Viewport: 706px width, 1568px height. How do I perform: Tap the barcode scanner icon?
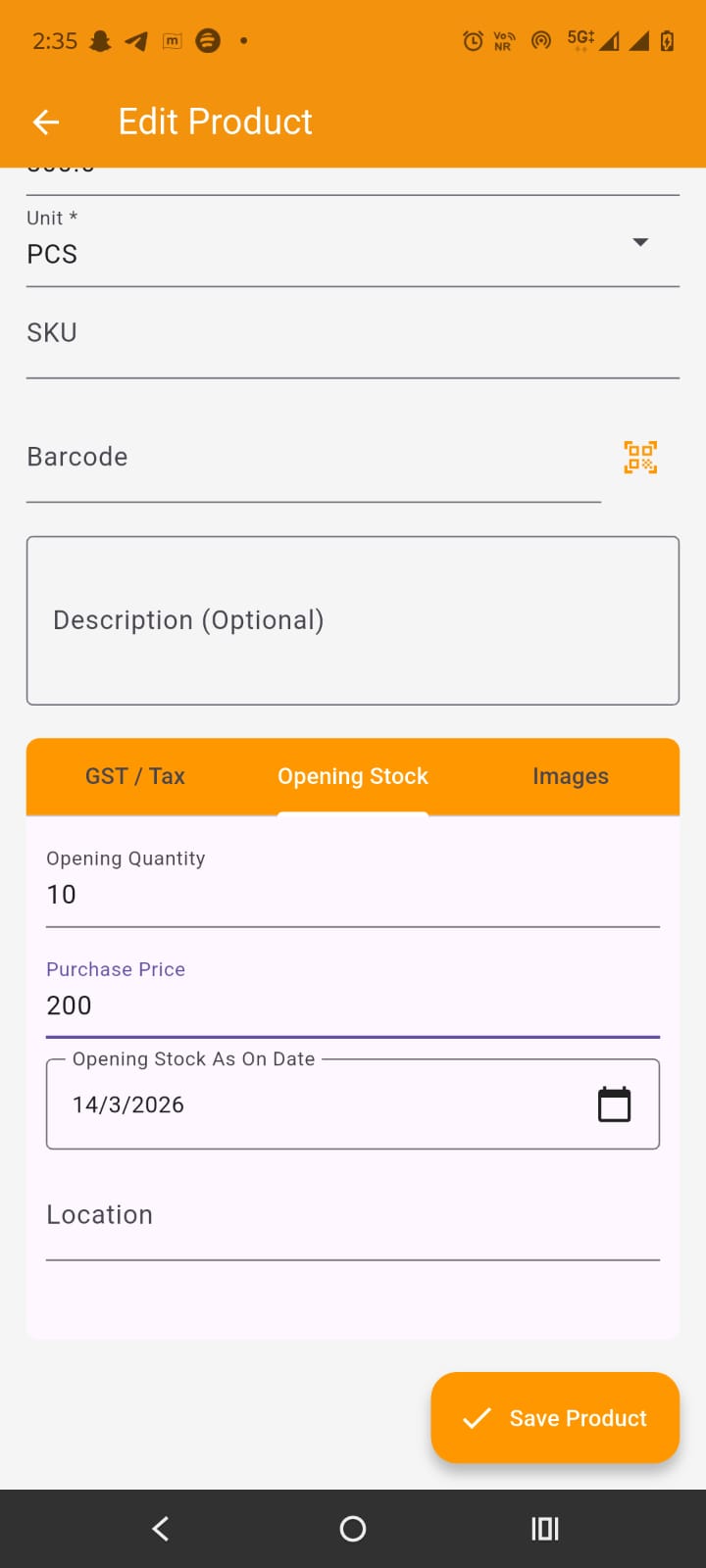(x=640, y=457)
